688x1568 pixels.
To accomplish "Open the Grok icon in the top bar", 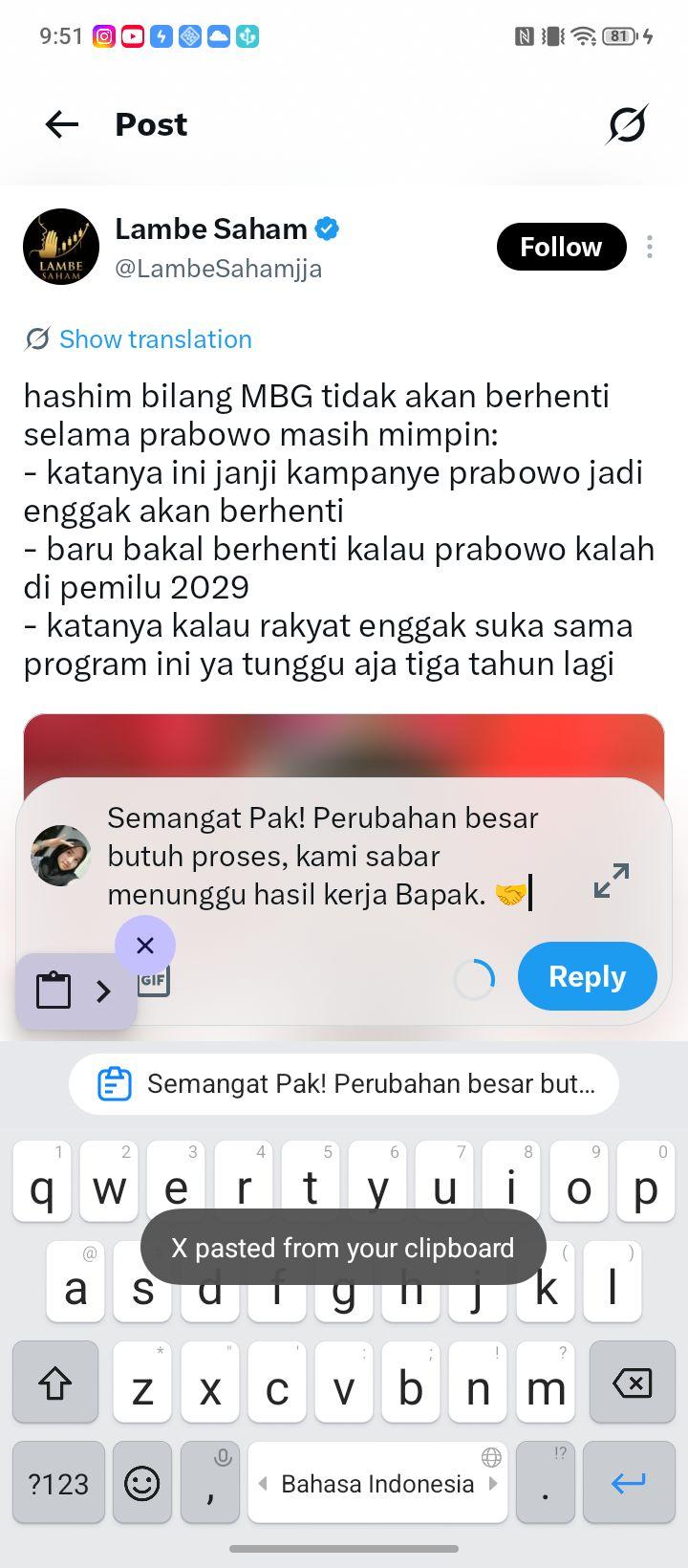I will click(627, 124).
